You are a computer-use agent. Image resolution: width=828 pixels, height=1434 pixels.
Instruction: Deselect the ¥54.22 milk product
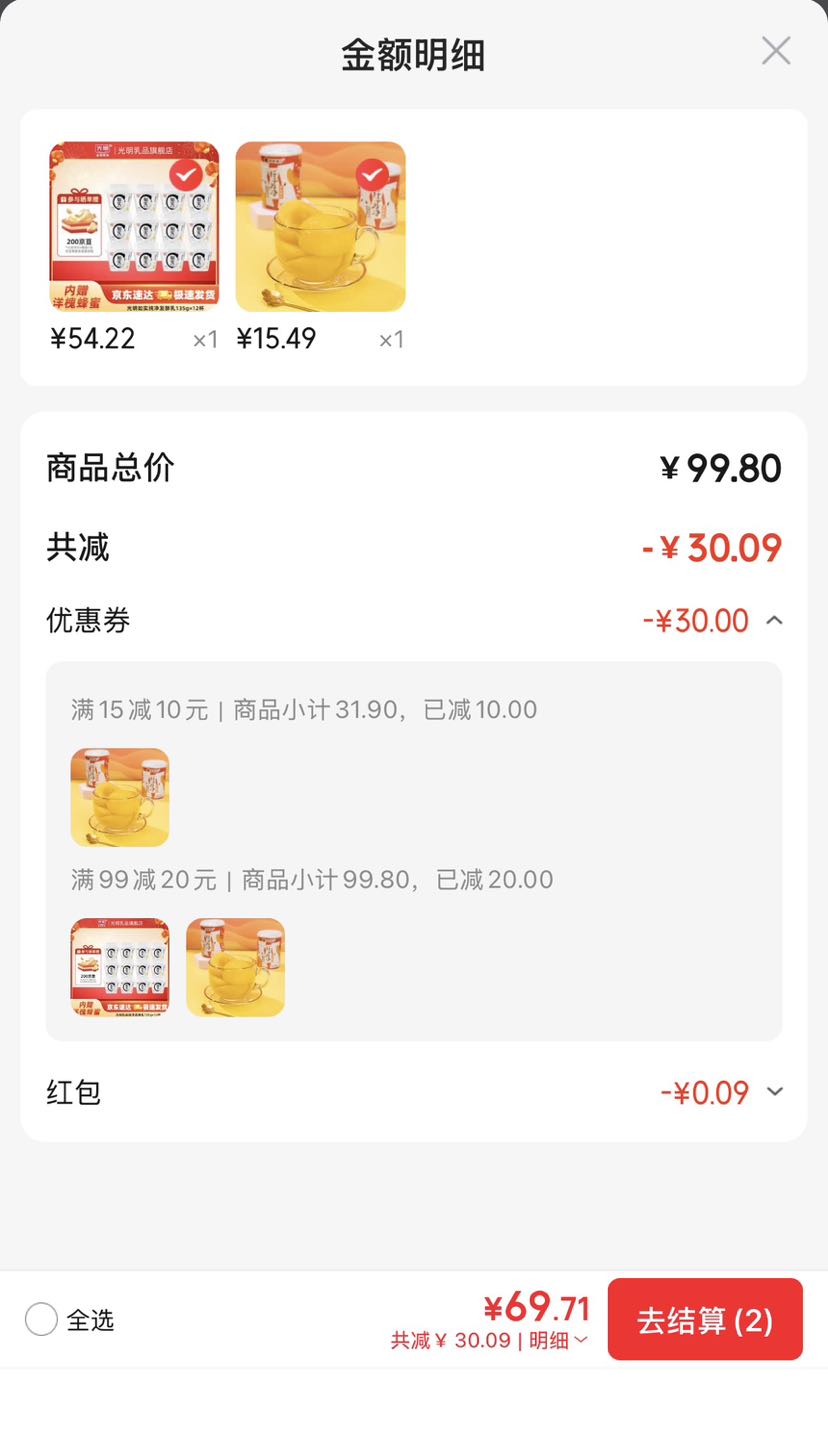click(x=186, y=175)
